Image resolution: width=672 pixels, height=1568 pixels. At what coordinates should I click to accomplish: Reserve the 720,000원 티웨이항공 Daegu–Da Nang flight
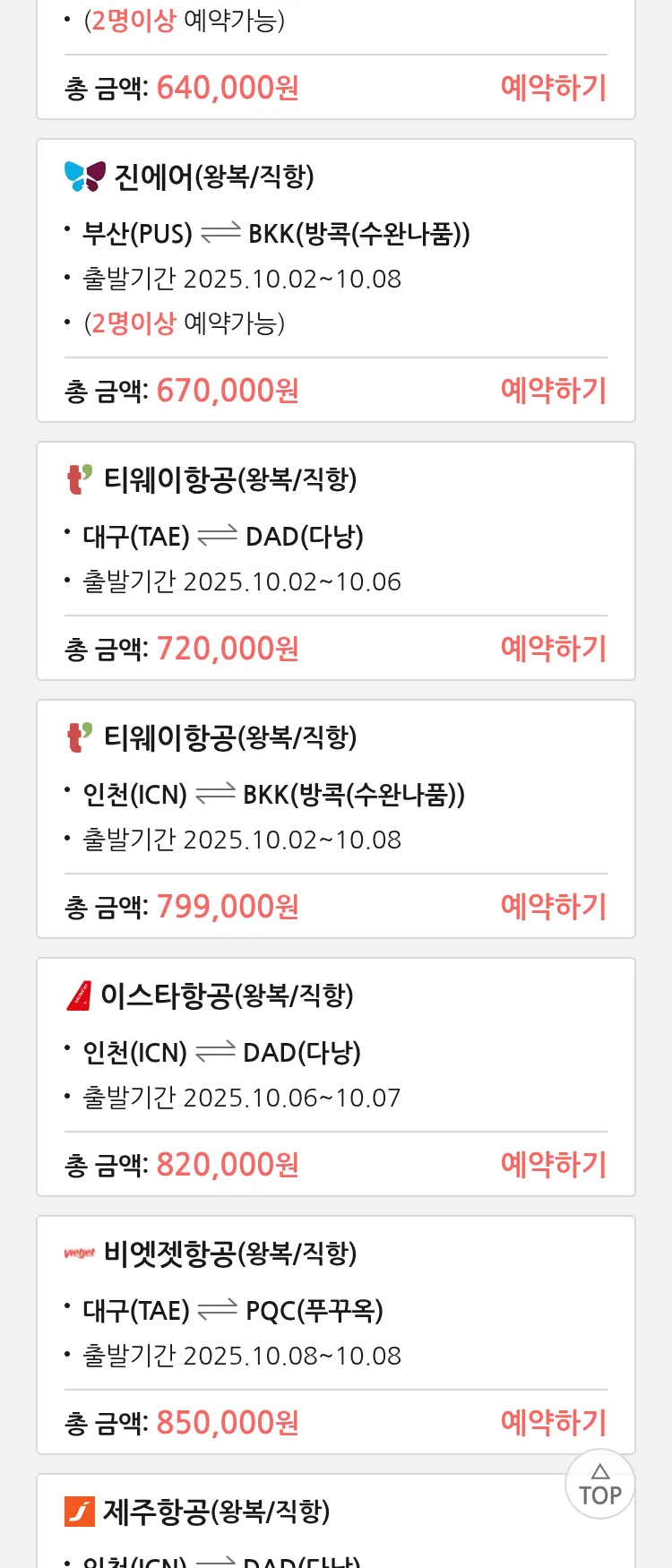coord(553,649)
